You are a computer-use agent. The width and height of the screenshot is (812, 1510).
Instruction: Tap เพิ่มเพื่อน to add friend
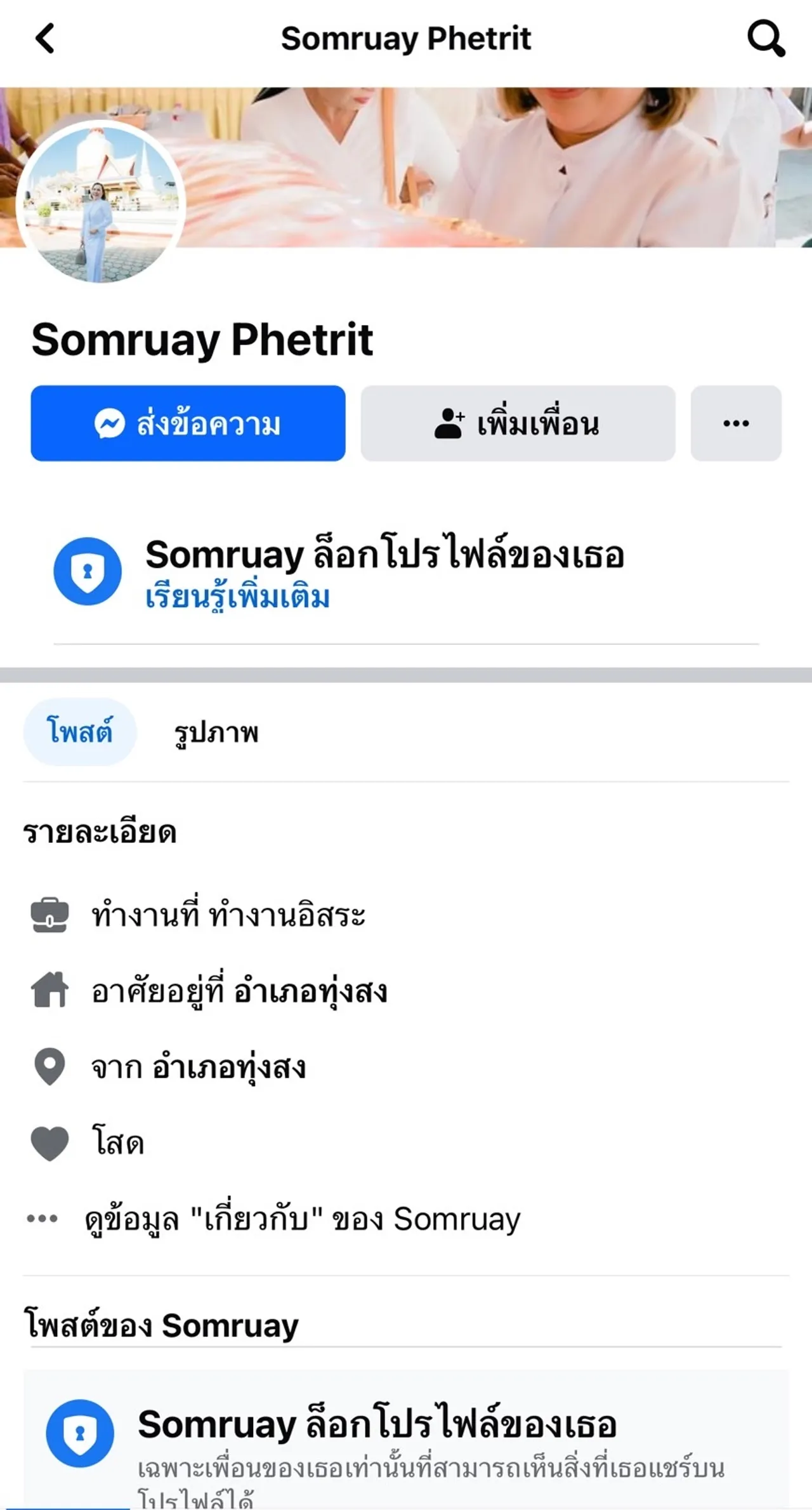click(518, 423)
